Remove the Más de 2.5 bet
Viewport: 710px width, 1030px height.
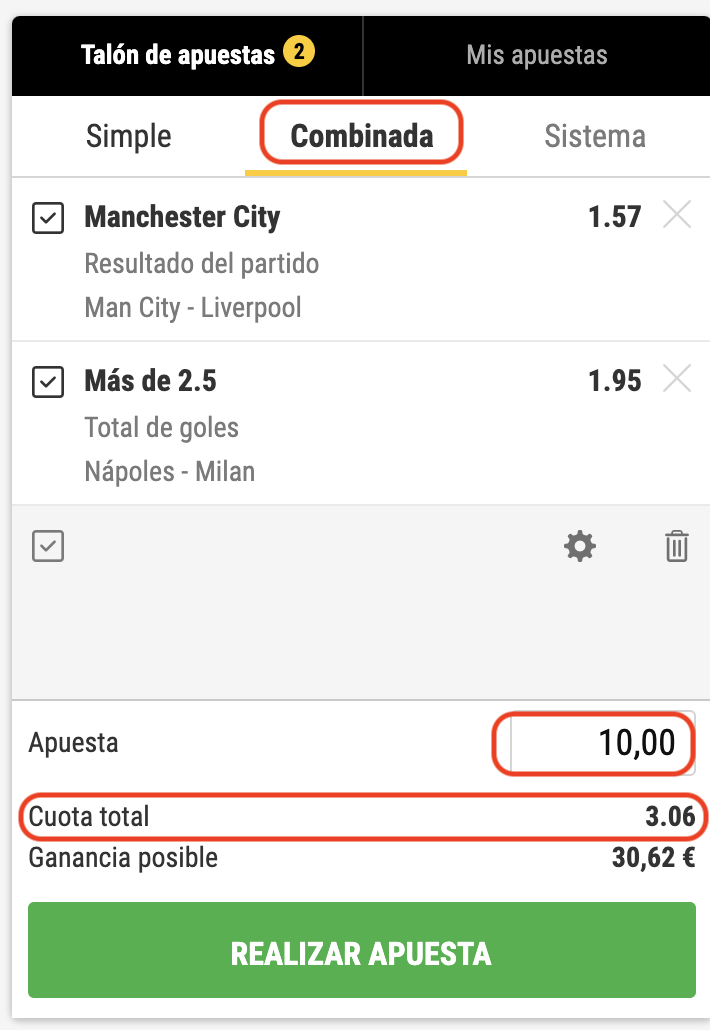[677, 379]
